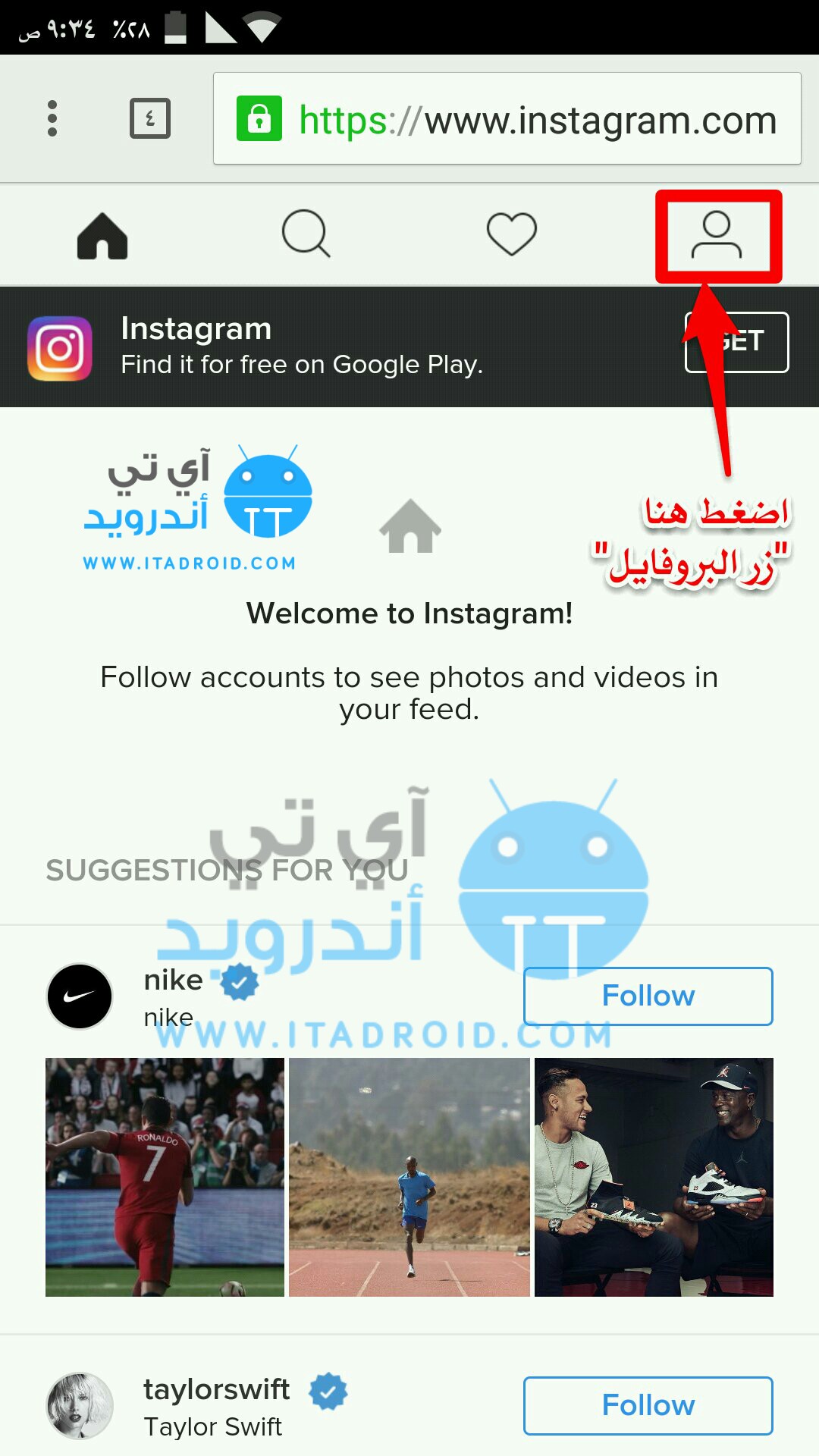Follow the nike account
The width and height of the screenshot is (819, 1456).
coord(648,996)
